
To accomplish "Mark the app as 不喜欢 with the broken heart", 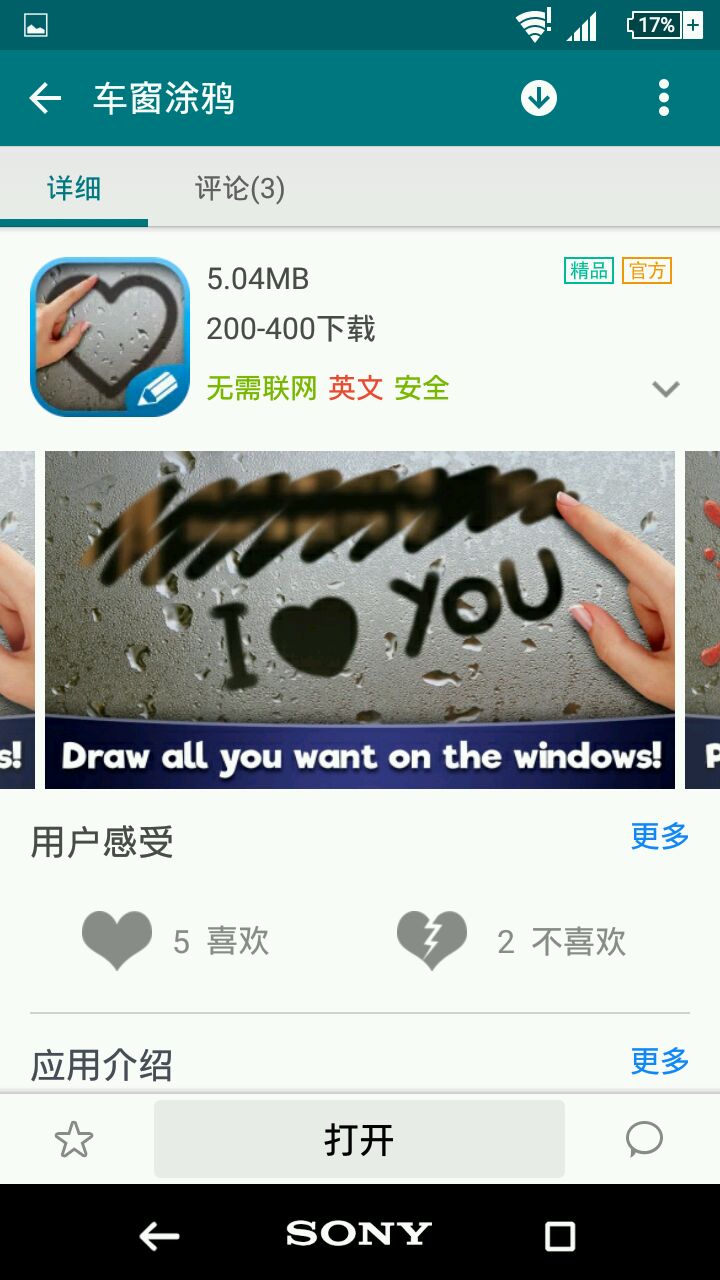I will point(432,940).
